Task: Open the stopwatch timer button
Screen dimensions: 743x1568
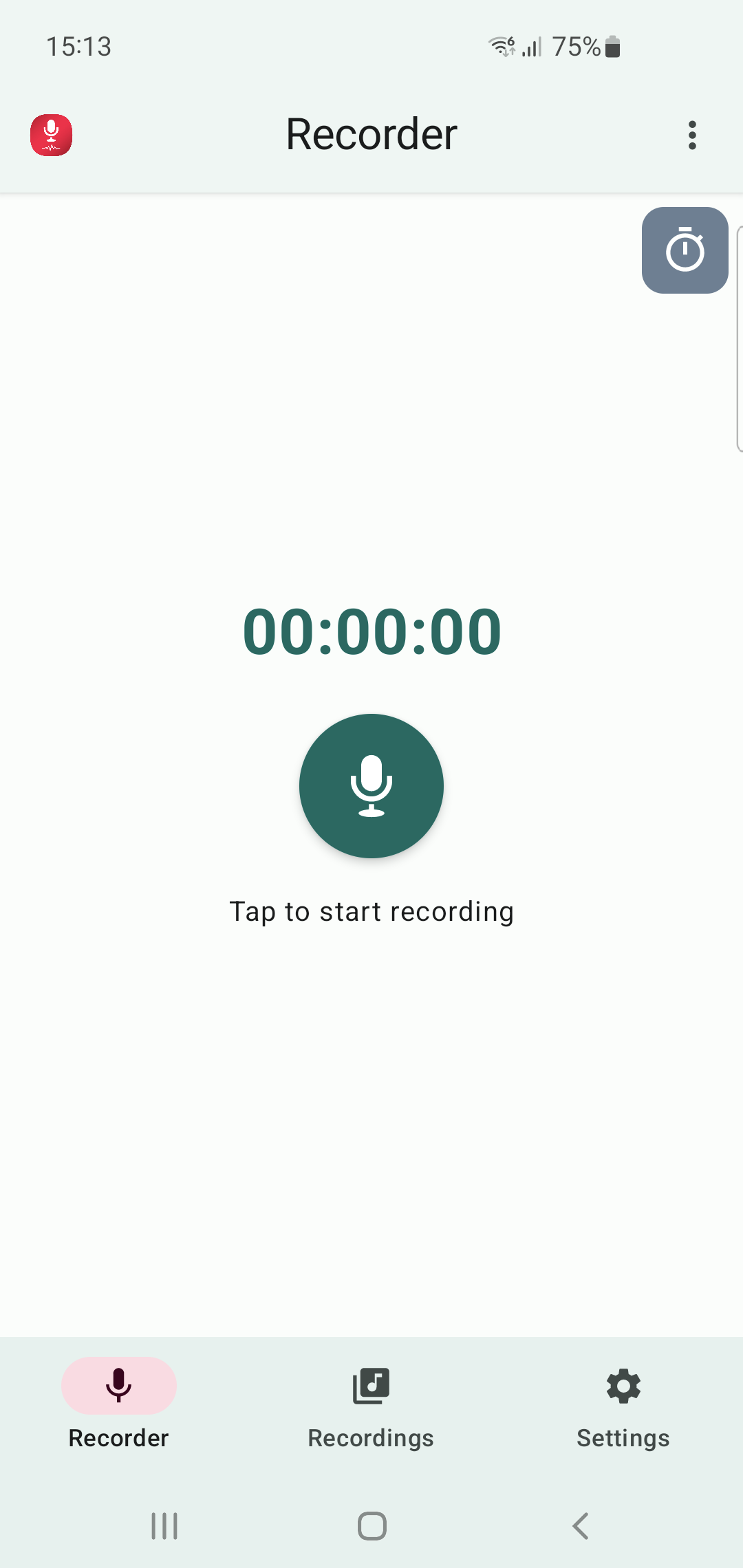Action: point(685,250)
